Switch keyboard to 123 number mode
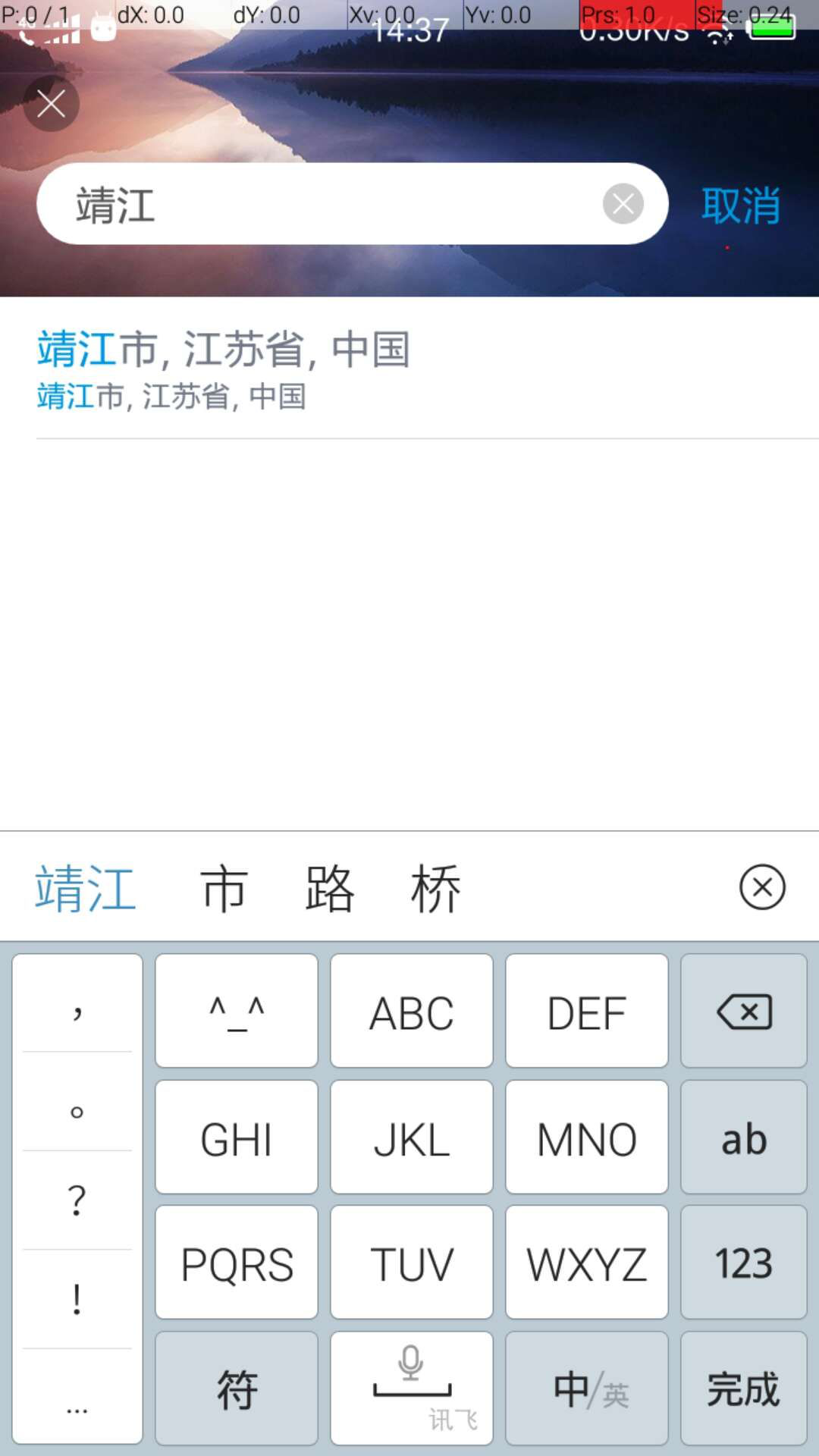 click(x=743, y=1263)
